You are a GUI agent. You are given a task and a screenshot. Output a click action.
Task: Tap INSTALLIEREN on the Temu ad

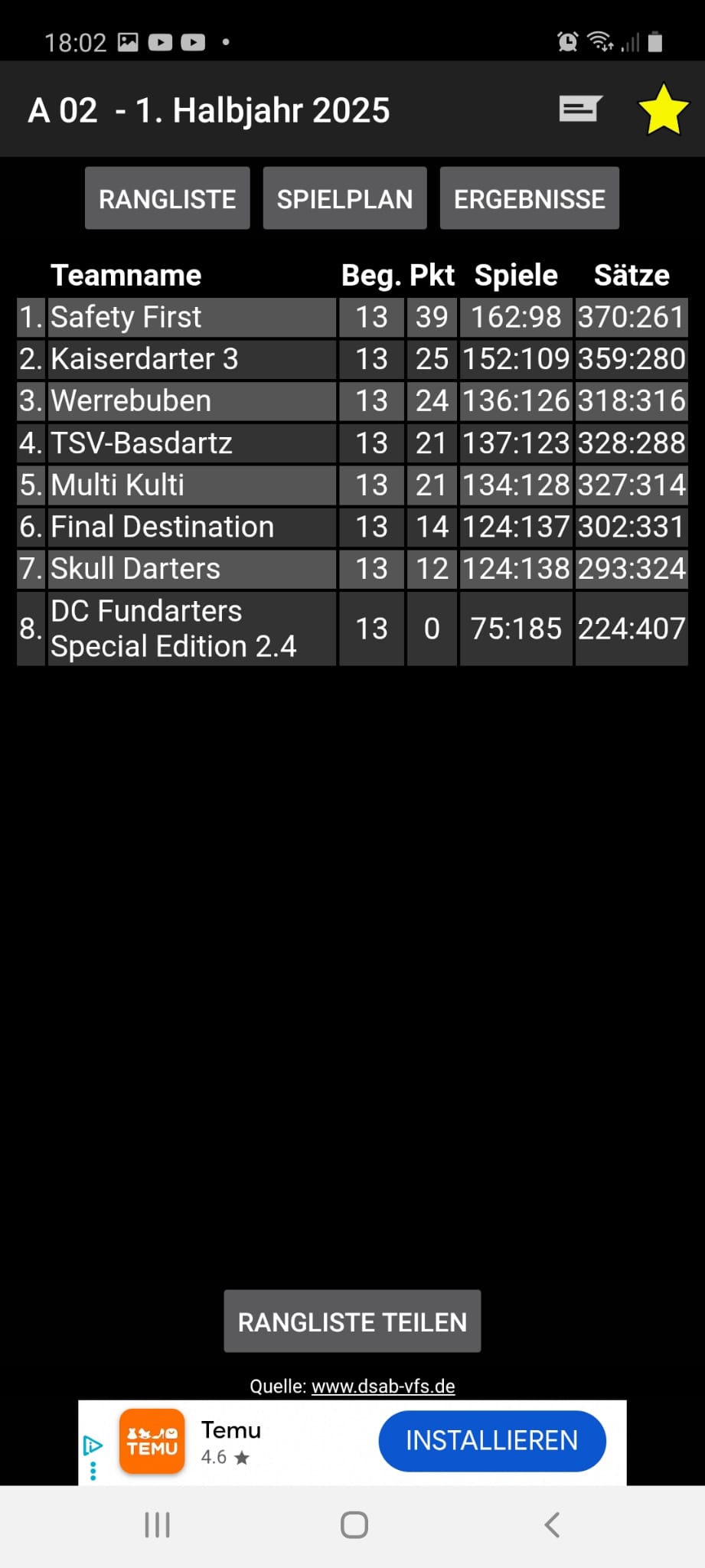[x=492, y=1441]
